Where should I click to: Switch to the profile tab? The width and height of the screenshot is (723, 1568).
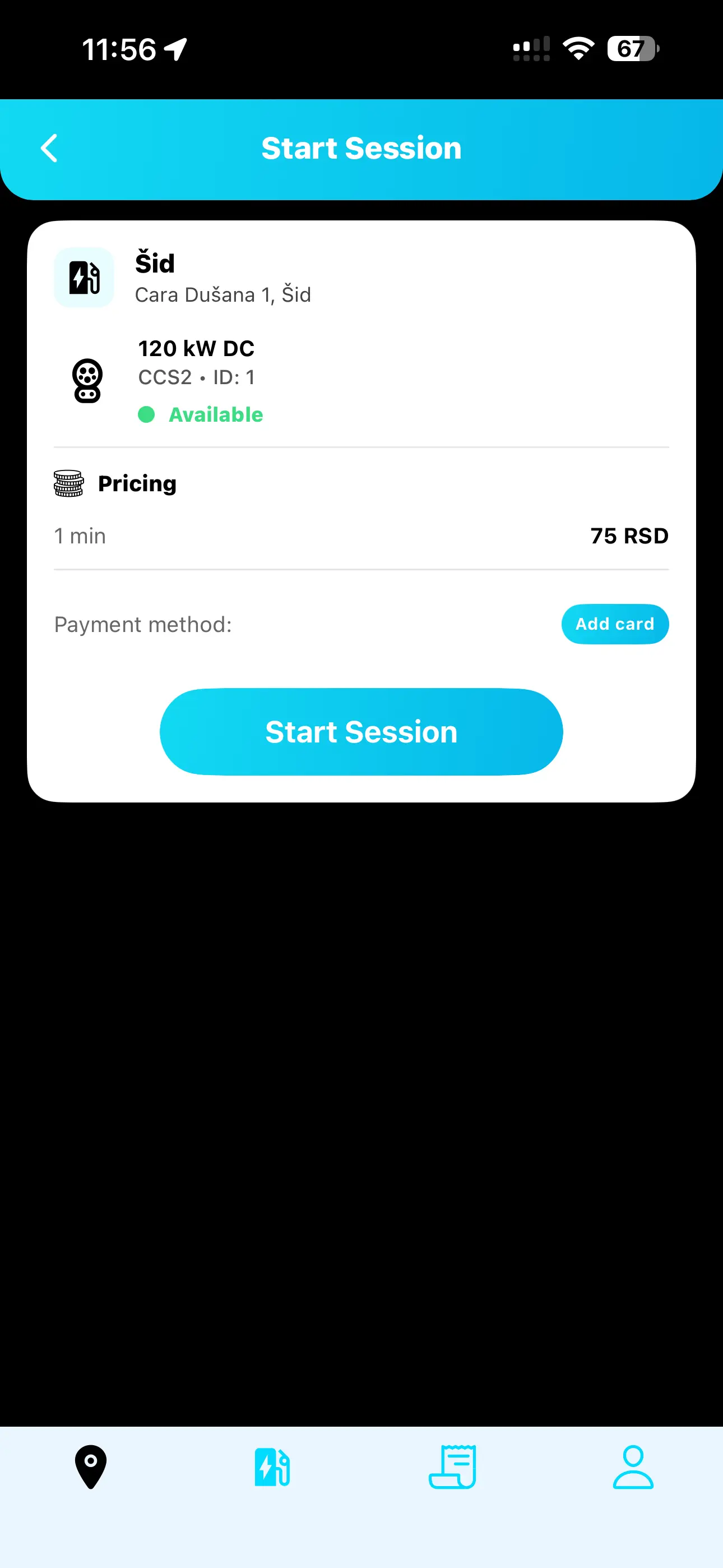coord(633,1467)
